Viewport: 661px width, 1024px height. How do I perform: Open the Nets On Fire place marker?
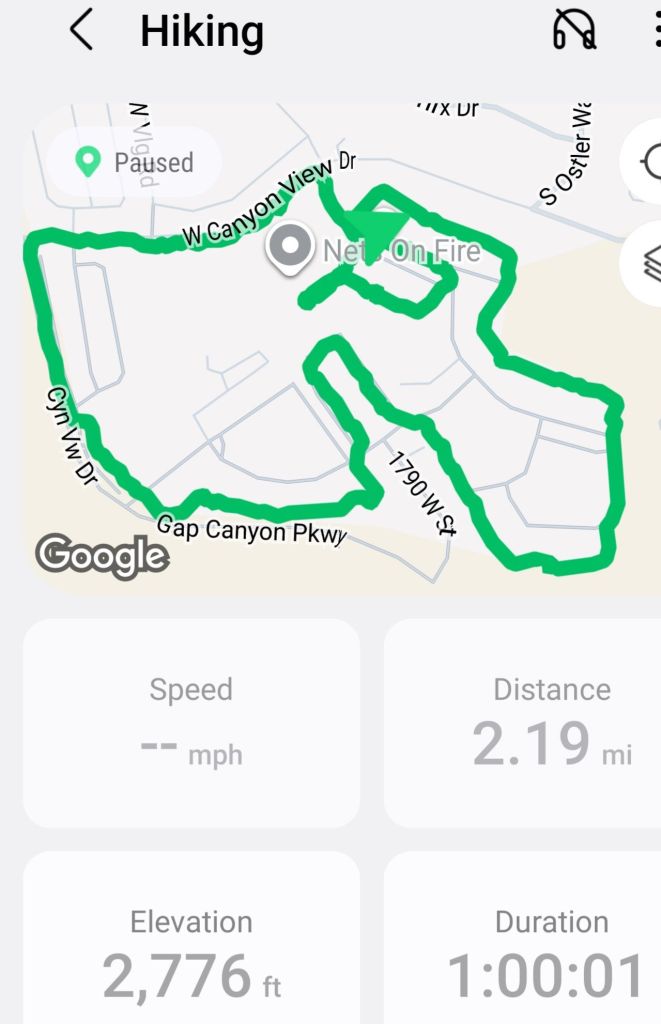(290, 250)
